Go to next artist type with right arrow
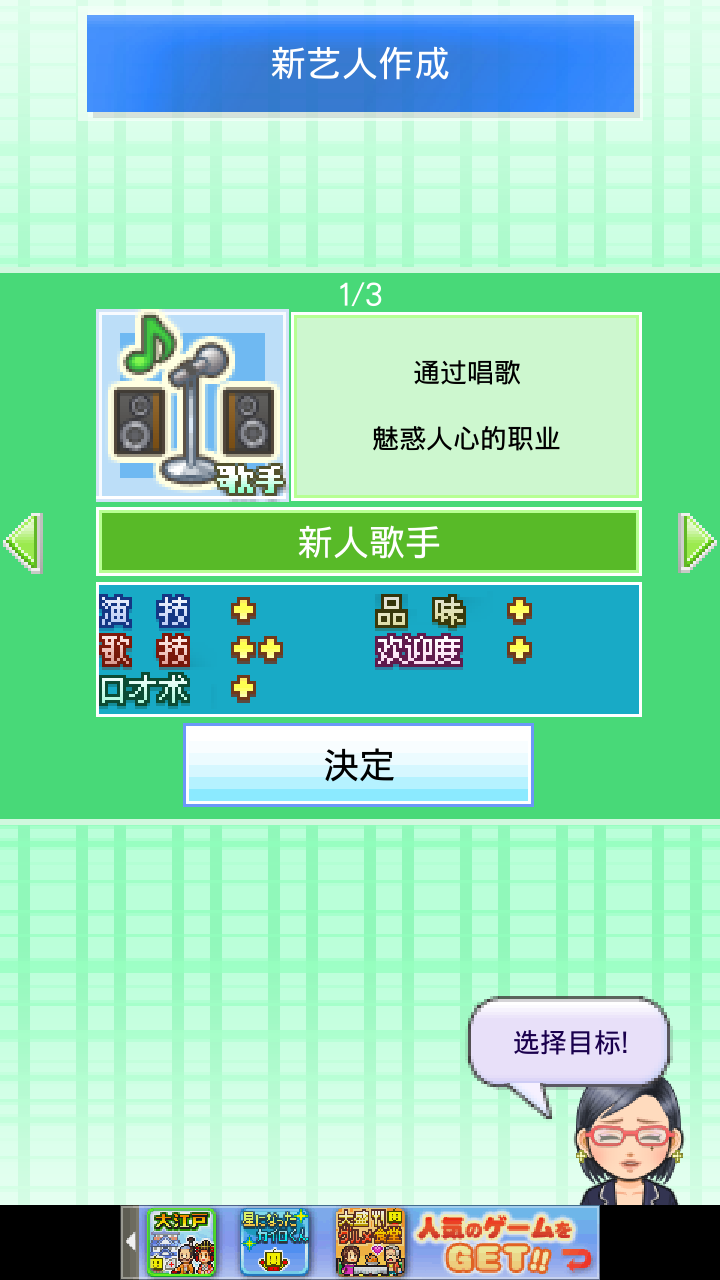Image resolution: width=720 pixels, height=1280 pixels. point(697,543)
